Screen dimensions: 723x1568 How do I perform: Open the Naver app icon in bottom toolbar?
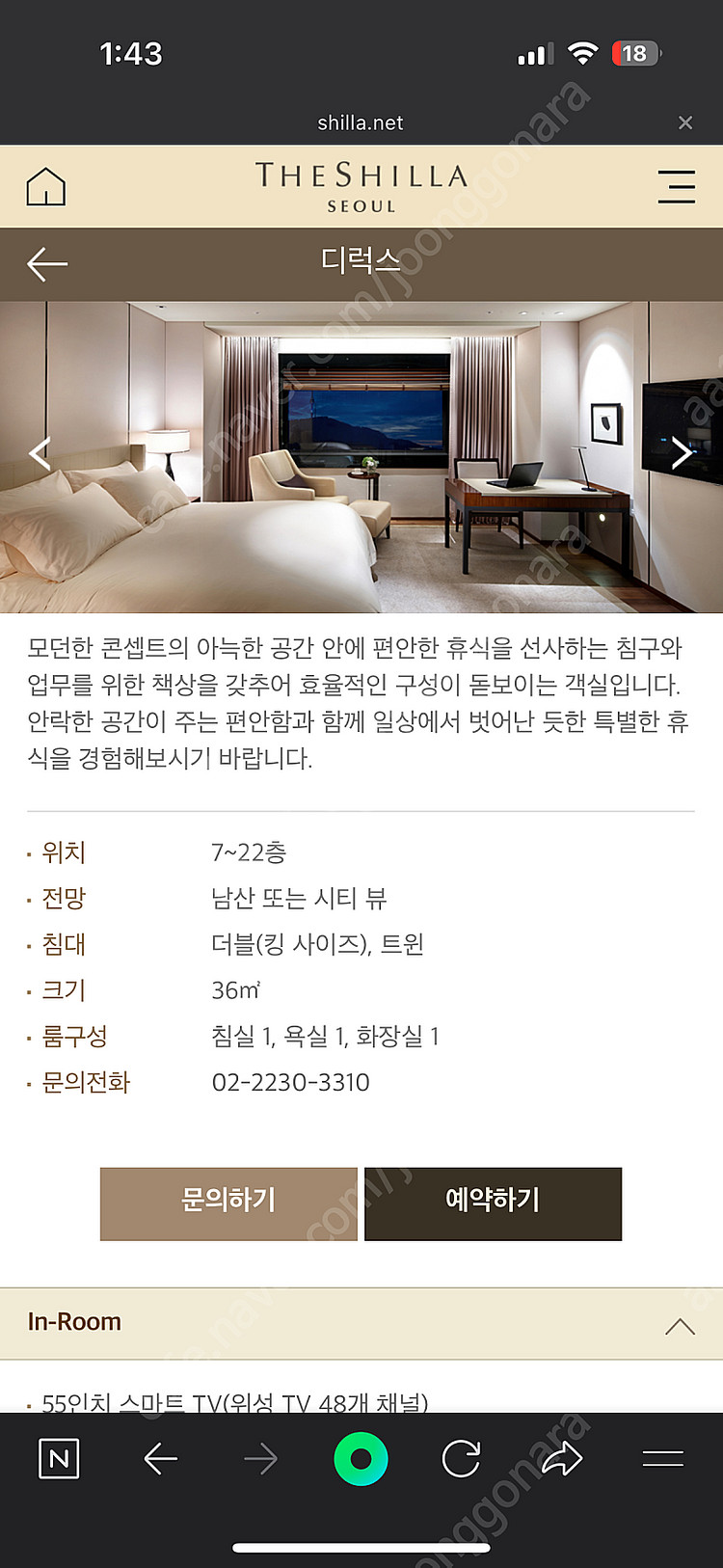click(x=59, y=1459)
